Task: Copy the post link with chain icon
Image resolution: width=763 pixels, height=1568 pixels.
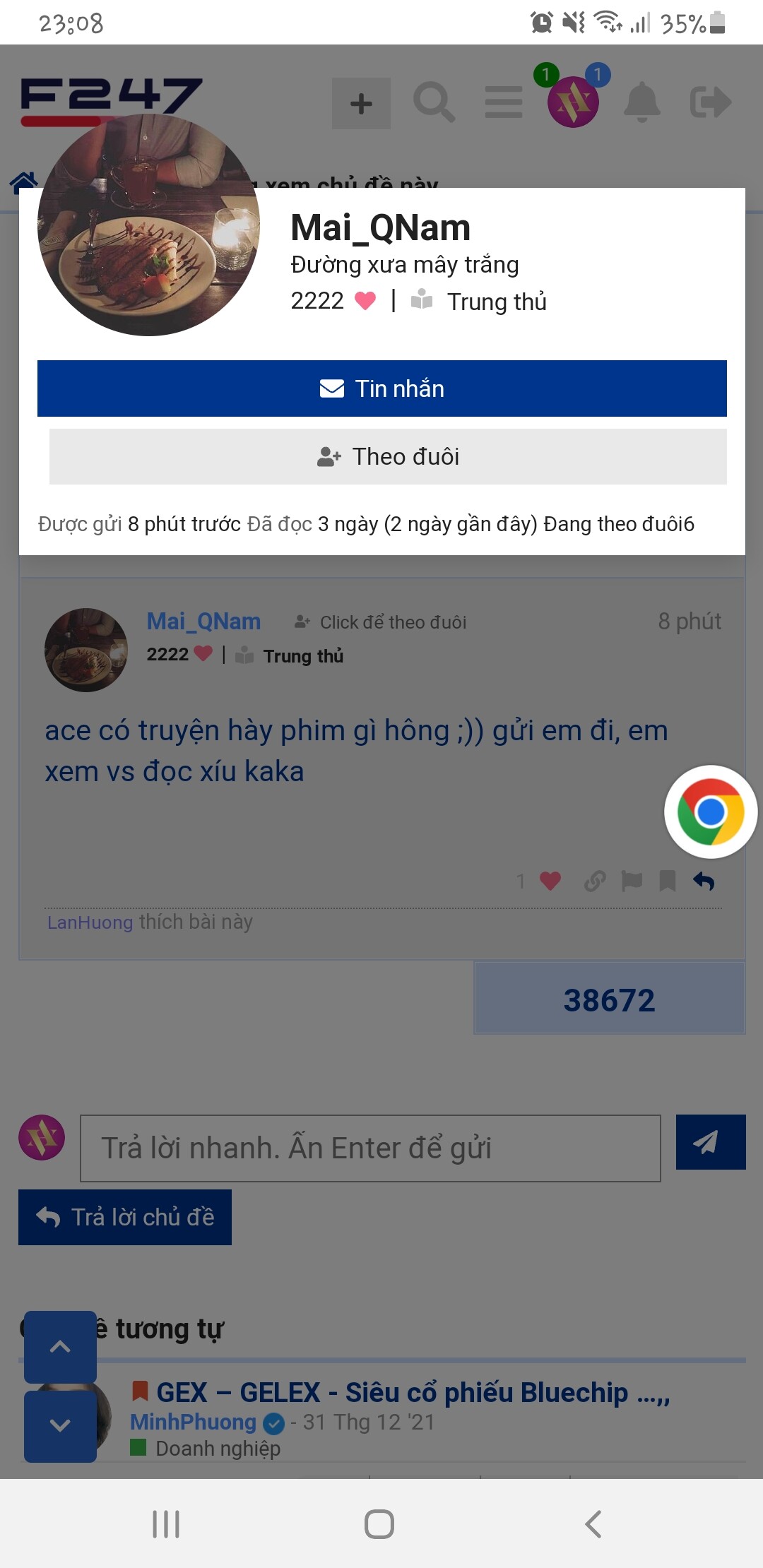Action: pos(595,881)
